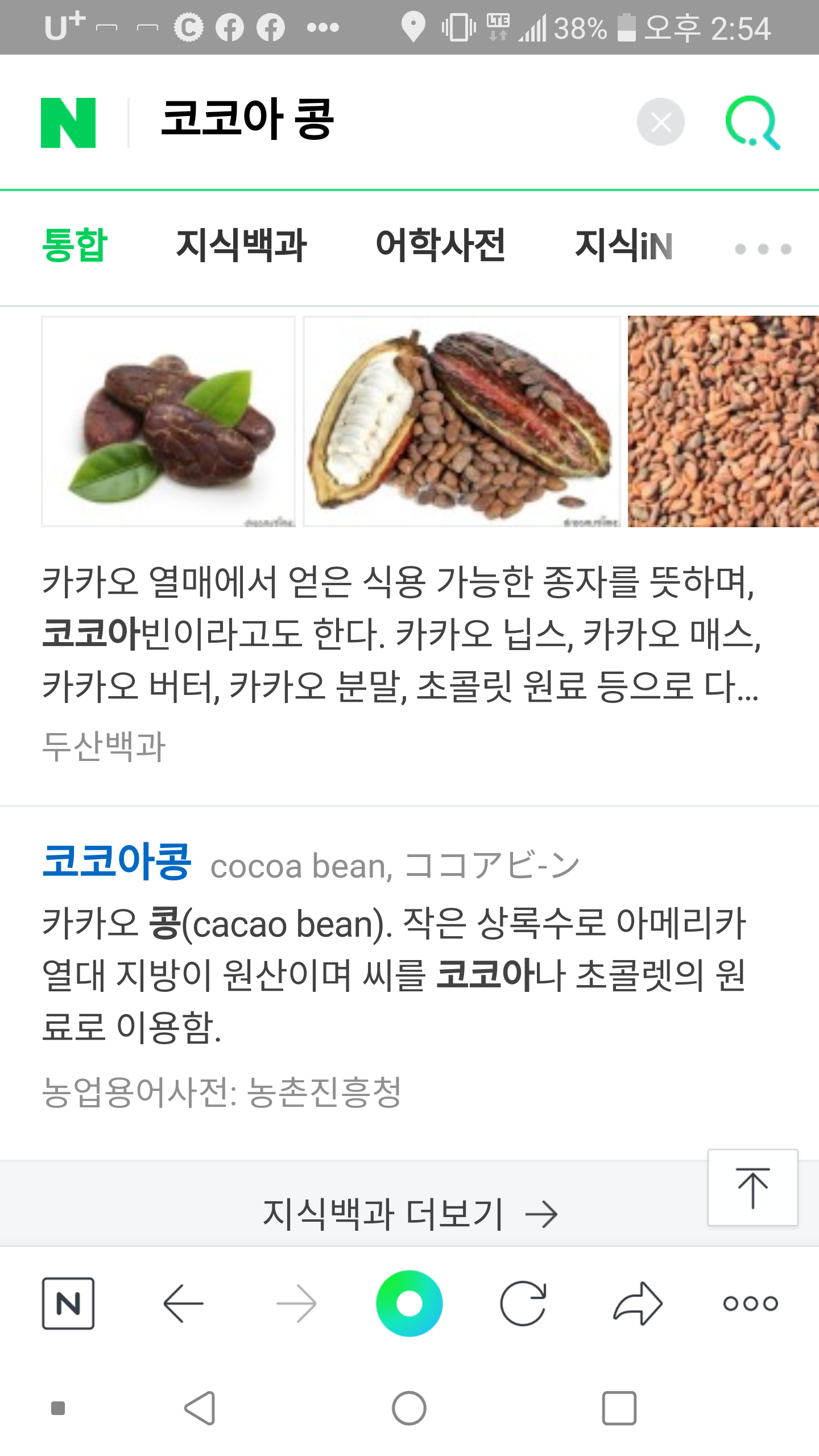Tap 지식백과 더보기 to see more
The width and height of the screenshot is (819, 1456).
tap(409, 1214)
